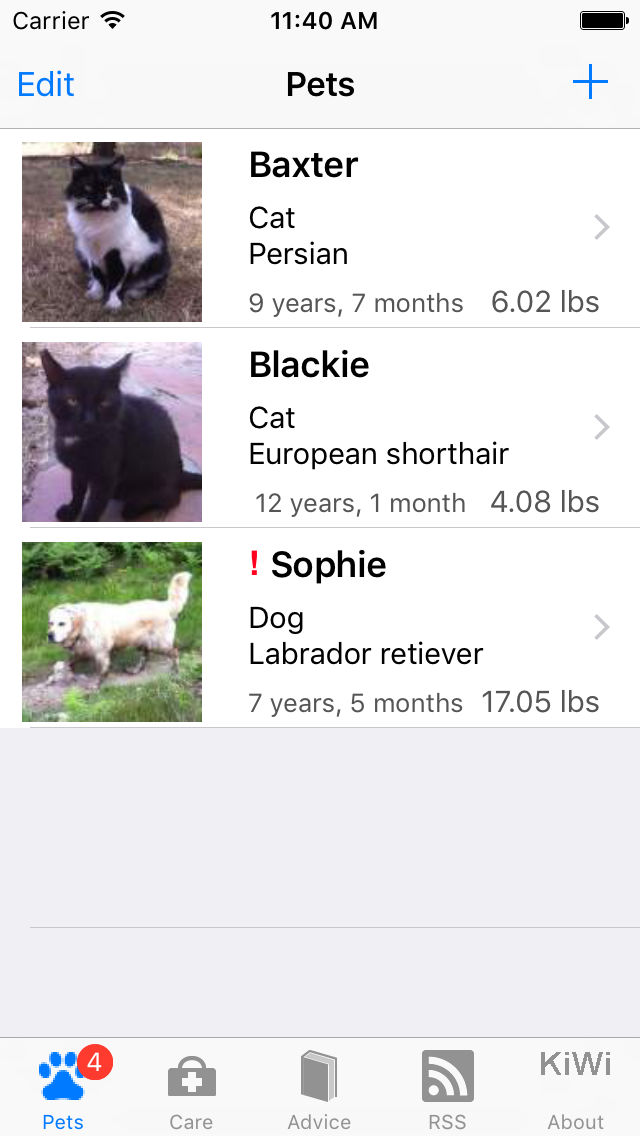Tap the Edit button
Viewport: 640px width, 1136px height.
pos(46,84)
